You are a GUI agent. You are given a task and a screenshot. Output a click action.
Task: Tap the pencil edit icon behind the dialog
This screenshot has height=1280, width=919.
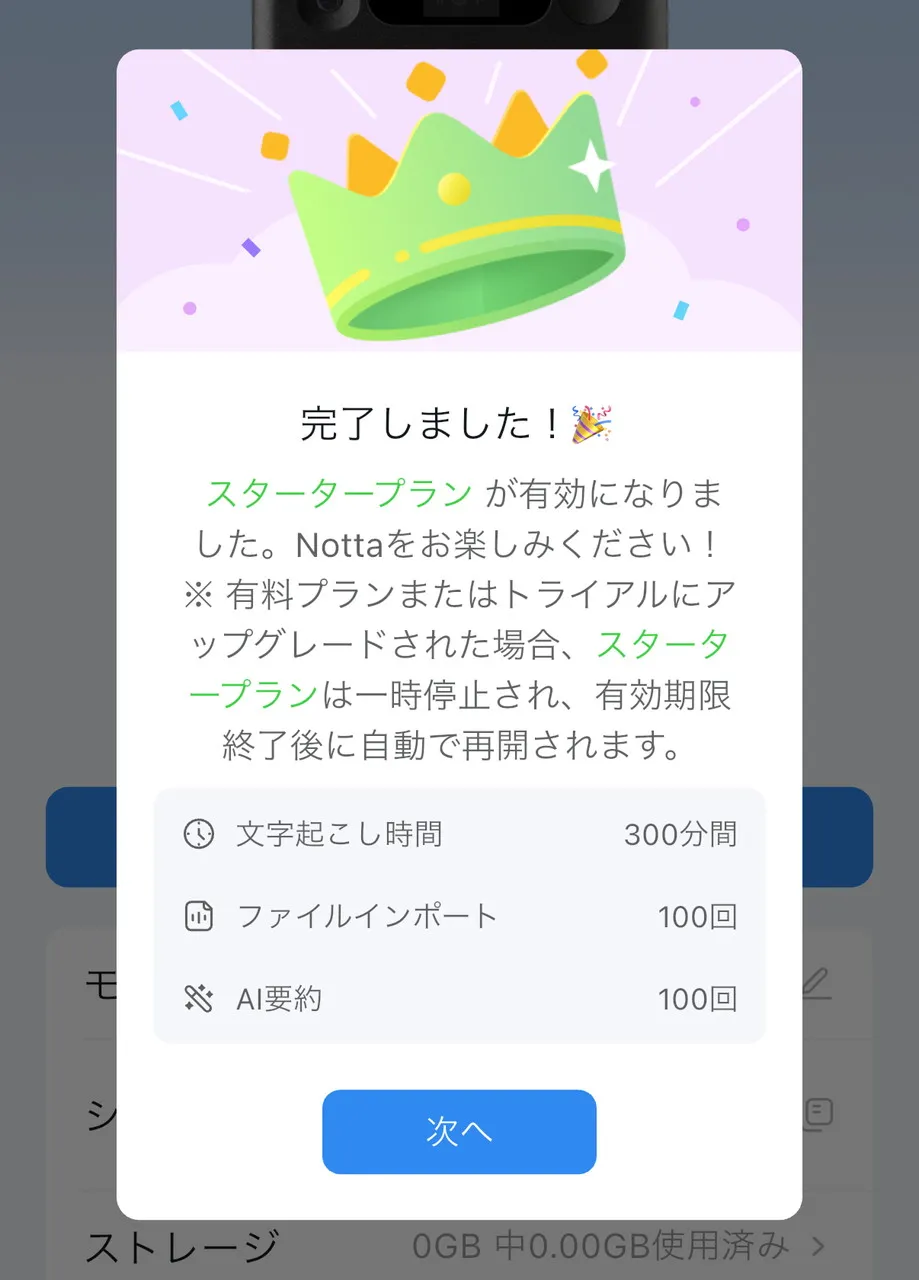pyautogui.click(x=815, y=983)
